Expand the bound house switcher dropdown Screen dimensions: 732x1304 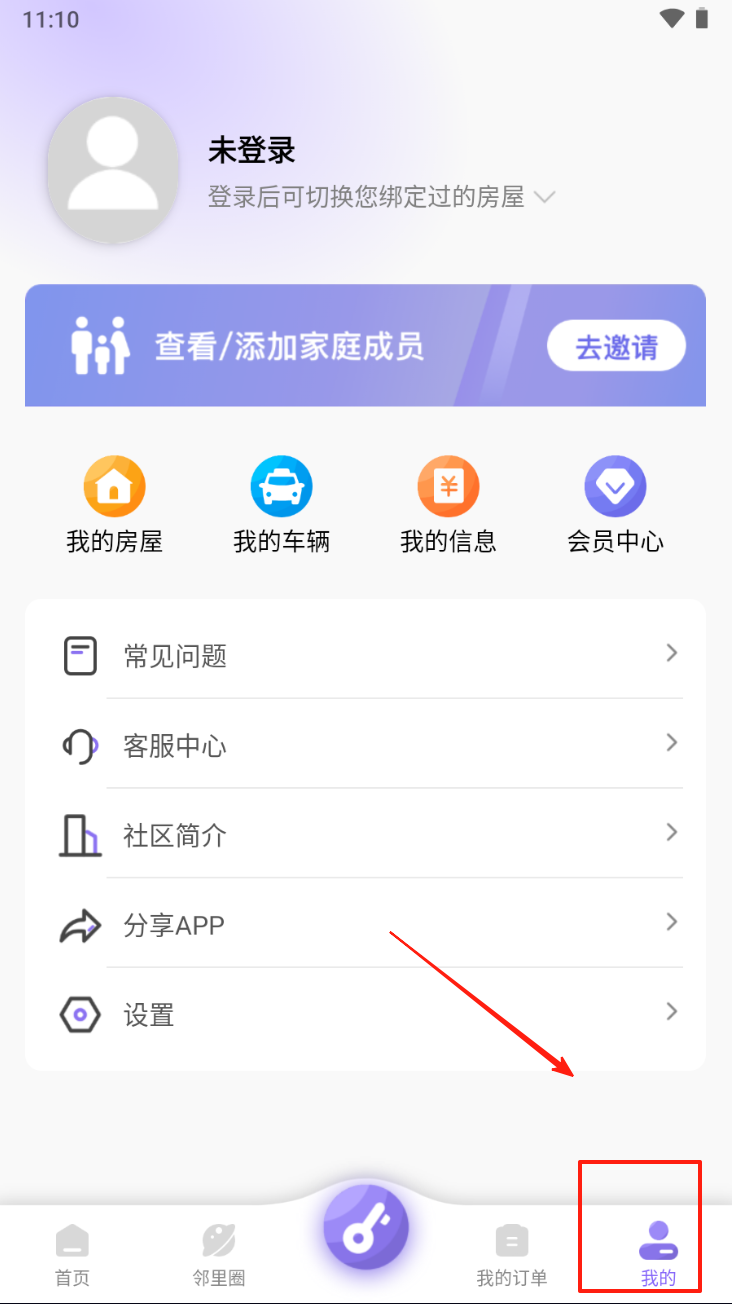pos(544,197)
